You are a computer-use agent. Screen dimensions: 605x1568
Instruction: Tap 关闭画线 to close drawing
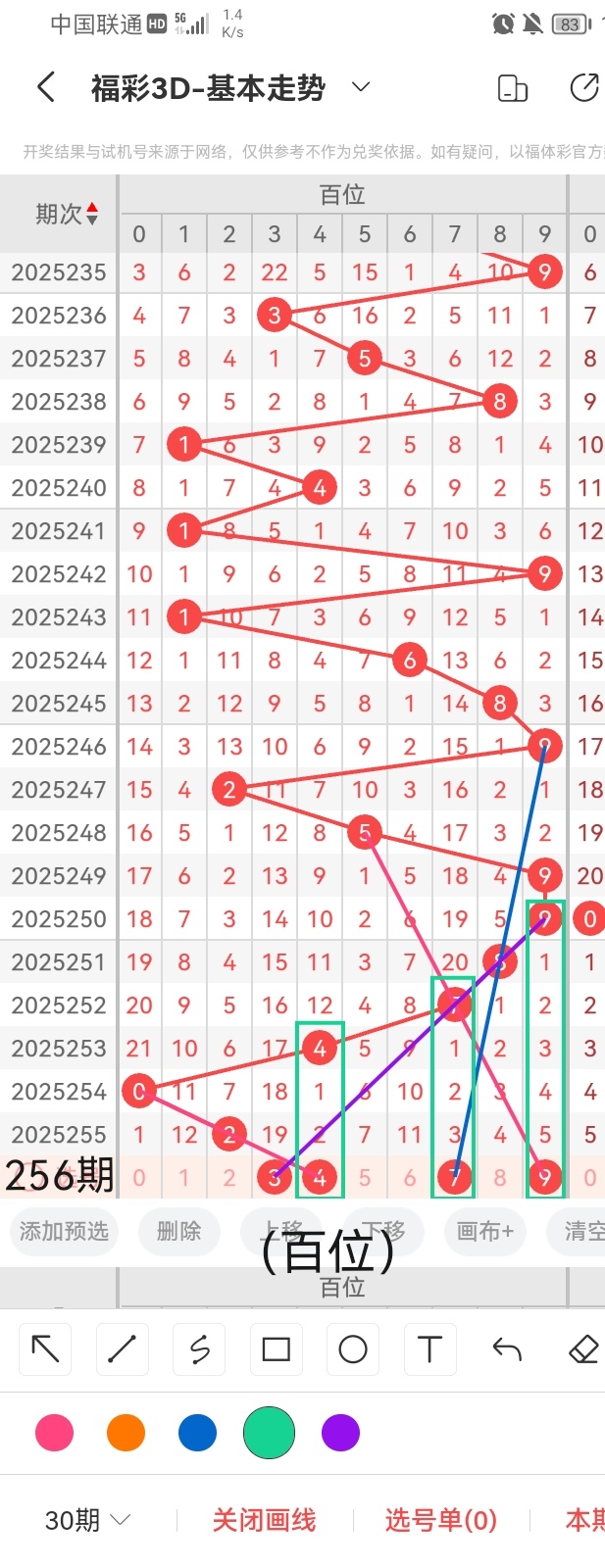[x=264, y=1520]
